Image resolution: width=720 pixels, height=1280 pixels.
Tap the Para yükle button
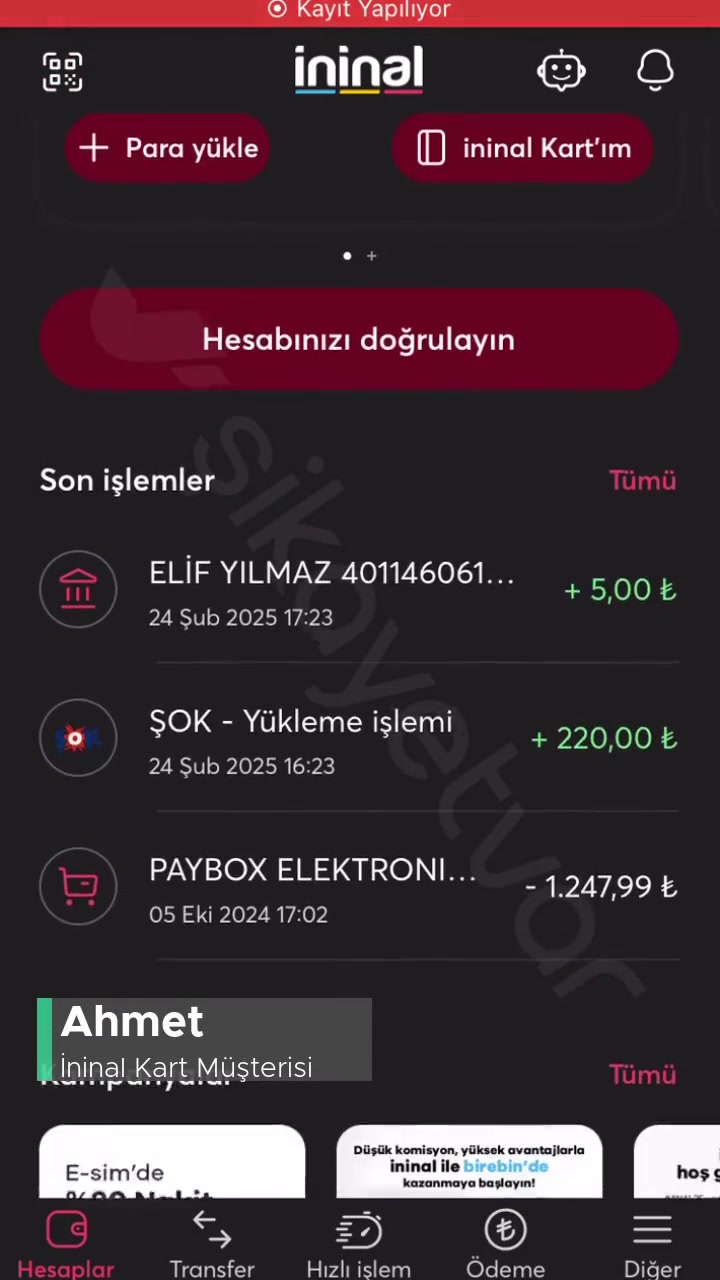167,148
